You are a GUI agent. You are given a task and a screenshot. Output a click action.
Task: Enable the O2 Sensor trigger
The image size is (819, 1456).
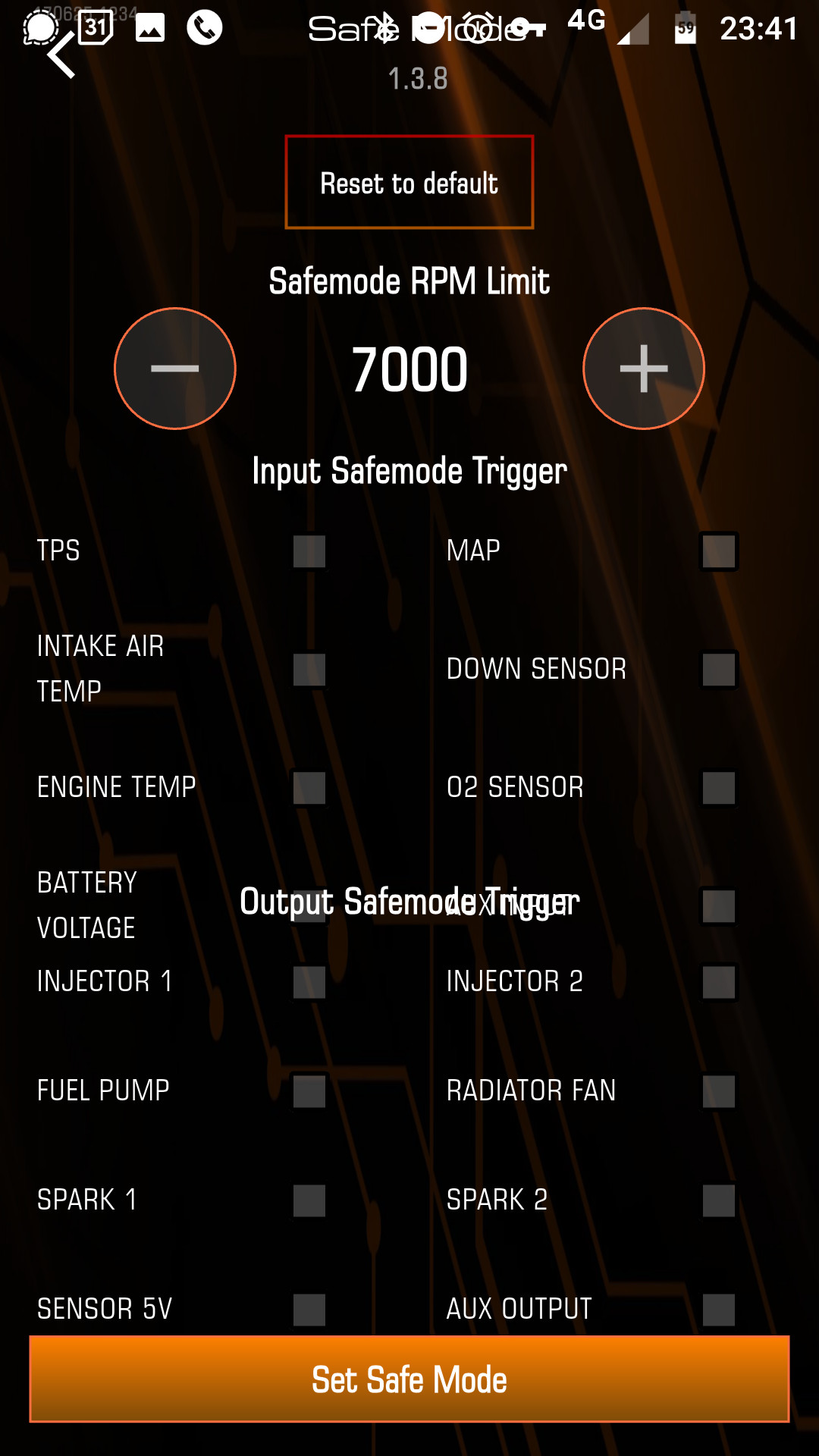pyautogui.click(x=719, y=788)
